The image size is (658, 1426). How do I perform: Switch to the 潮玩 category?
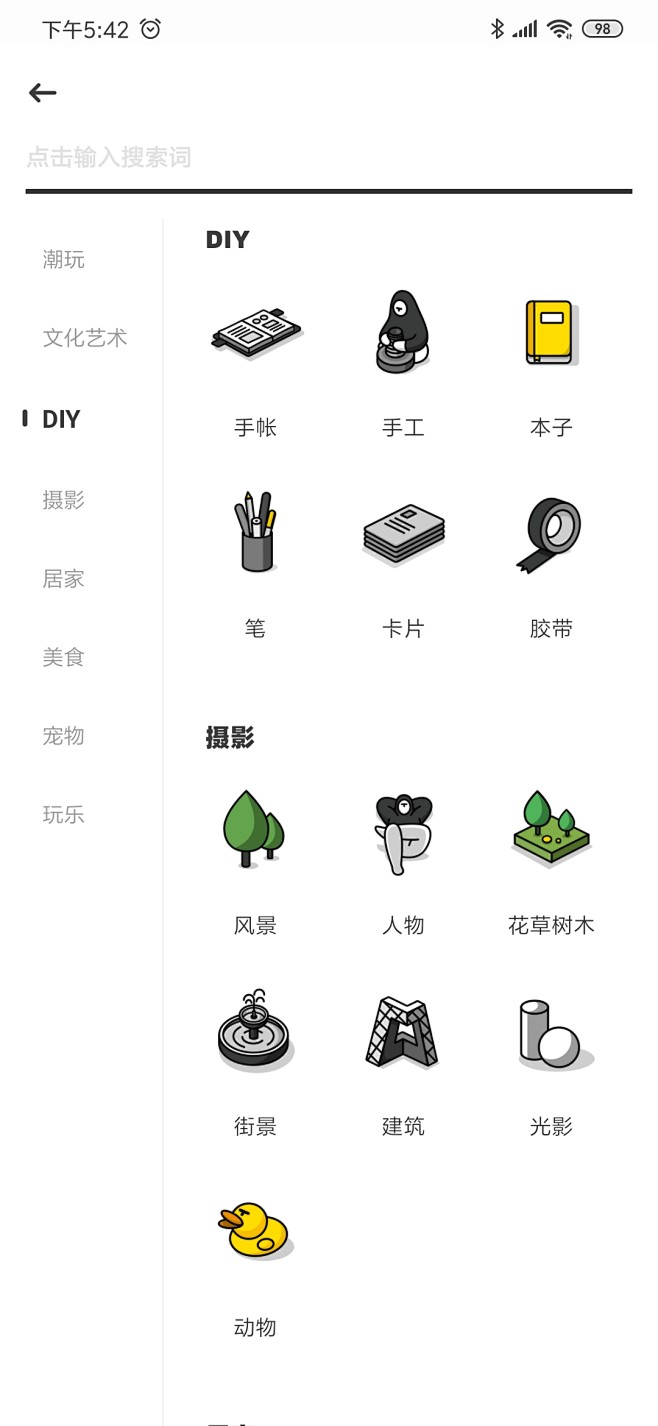click(64, 260)
